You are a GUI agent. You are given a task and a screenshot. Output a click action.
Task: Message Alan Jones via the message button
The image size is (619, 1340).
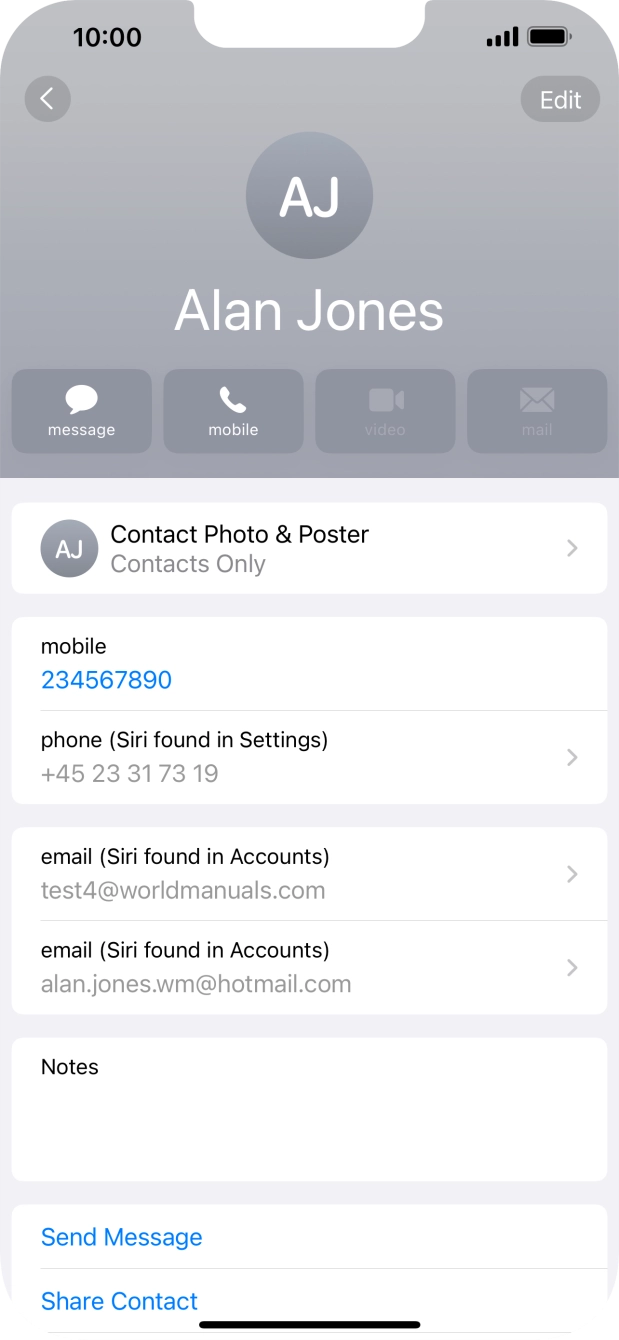pyautogui.click(x=82, y=412)
